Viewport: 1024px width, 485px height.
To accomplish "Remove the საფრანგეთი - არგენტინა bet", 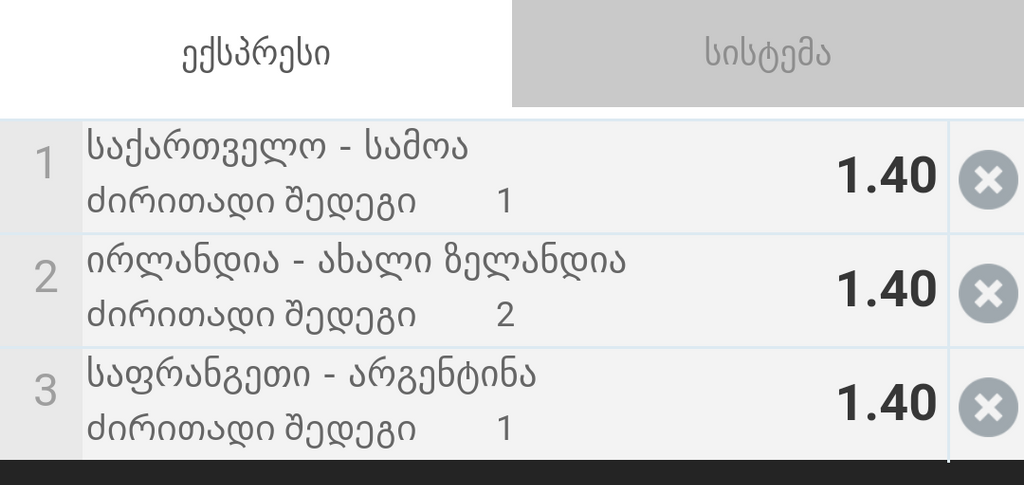I will tap(987, 407).
